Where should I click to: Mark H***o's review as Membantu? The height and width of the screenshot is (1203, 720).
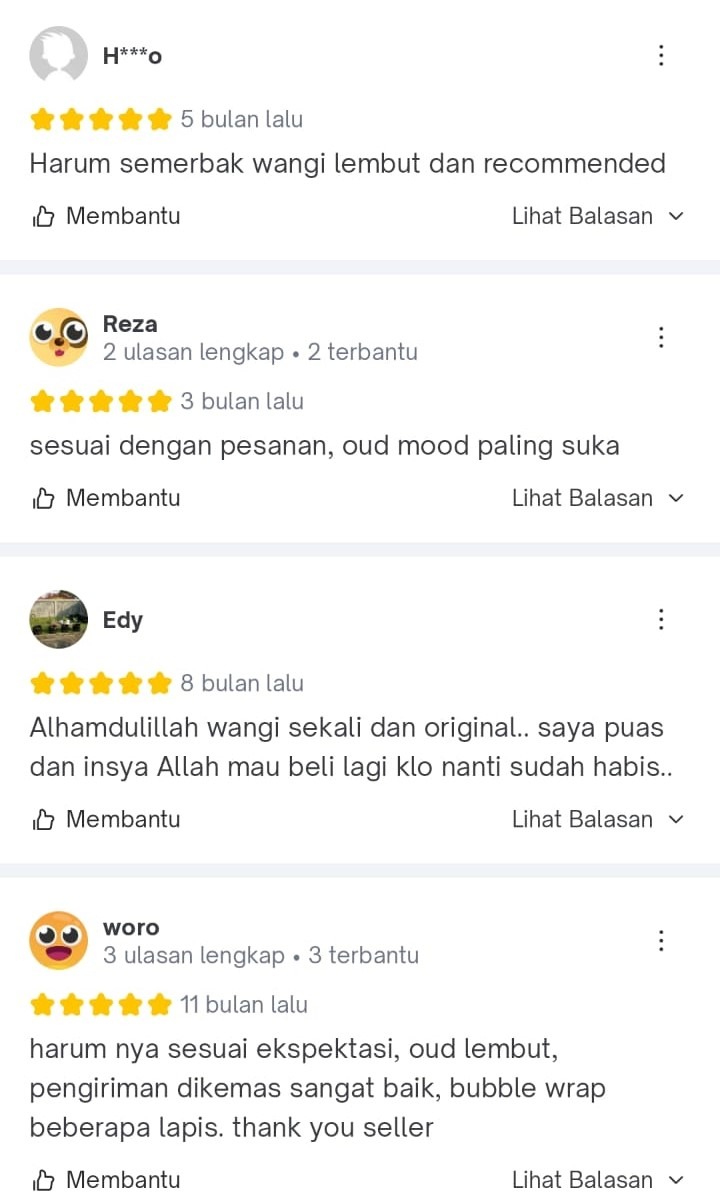point(107,216)
